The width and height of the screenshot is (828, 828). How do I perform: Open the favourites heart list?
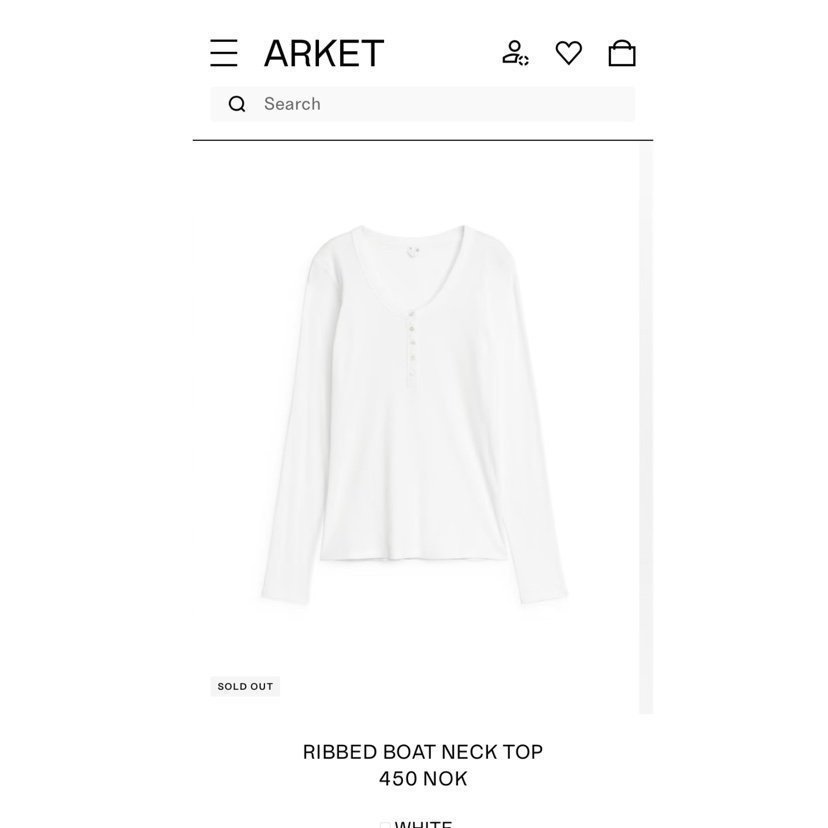(569, 53)
